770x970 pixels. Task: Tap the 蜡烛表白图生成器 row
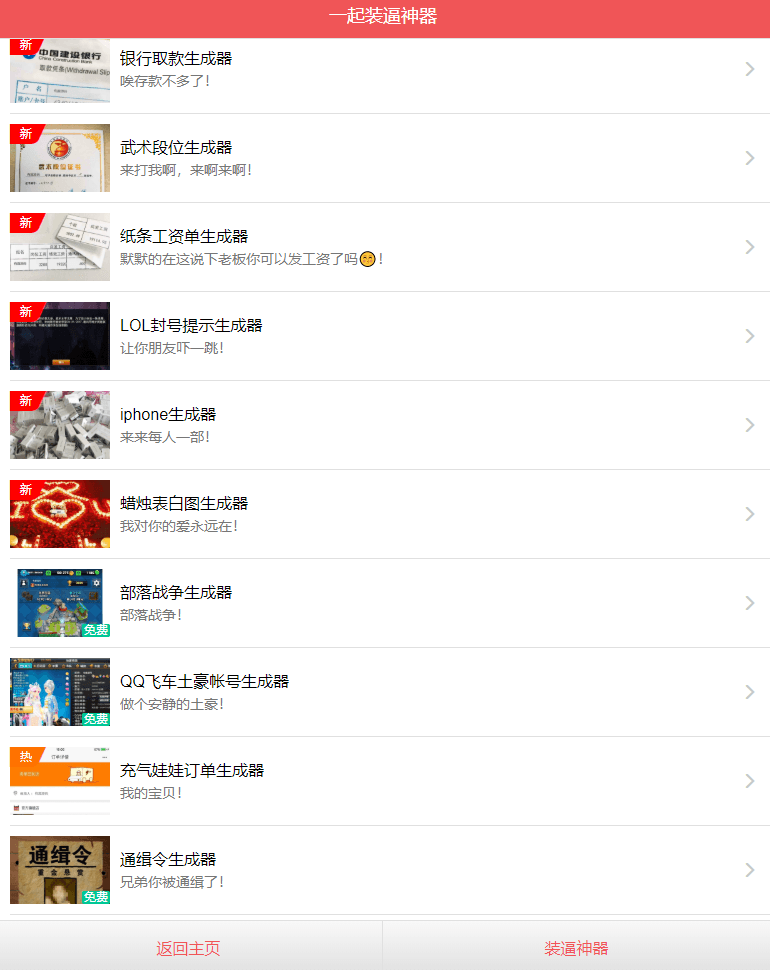[x=385, y=514]
